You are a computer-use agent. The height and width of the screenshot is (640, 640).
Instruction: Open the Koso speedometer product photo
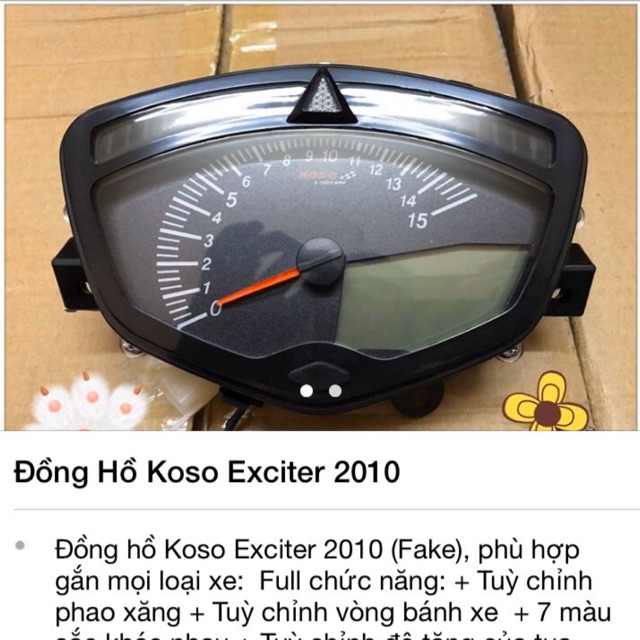(320, 220)
